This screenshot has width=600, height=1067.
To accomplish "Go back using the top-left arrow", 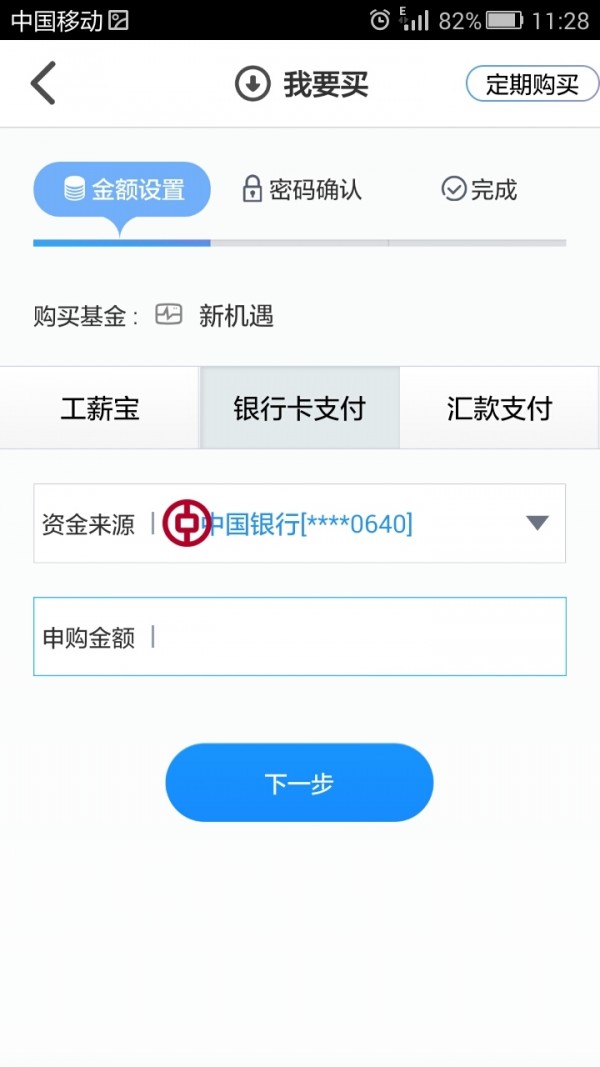I will coord(43,84).
